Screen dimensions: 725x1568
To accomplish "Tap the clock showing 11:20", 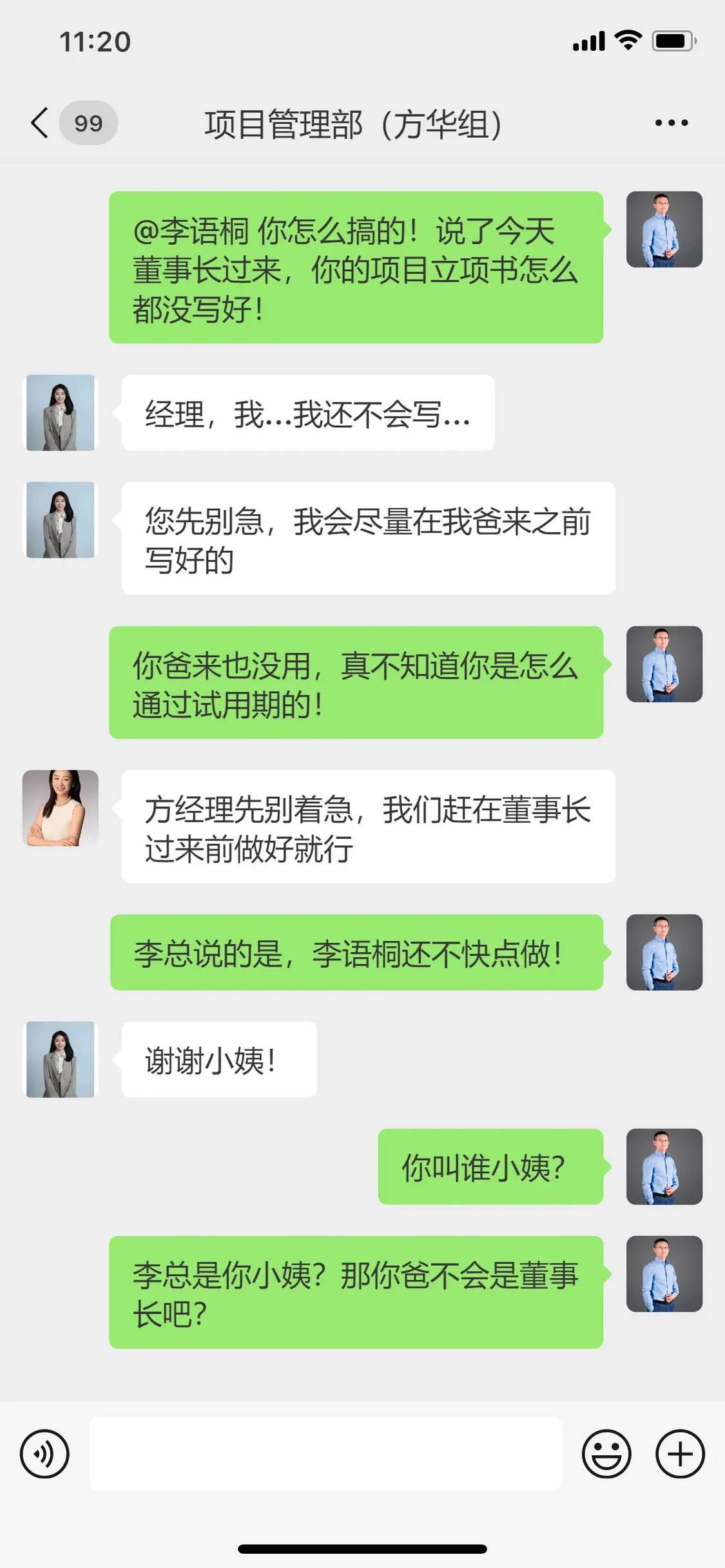I will tap(96, 41).
